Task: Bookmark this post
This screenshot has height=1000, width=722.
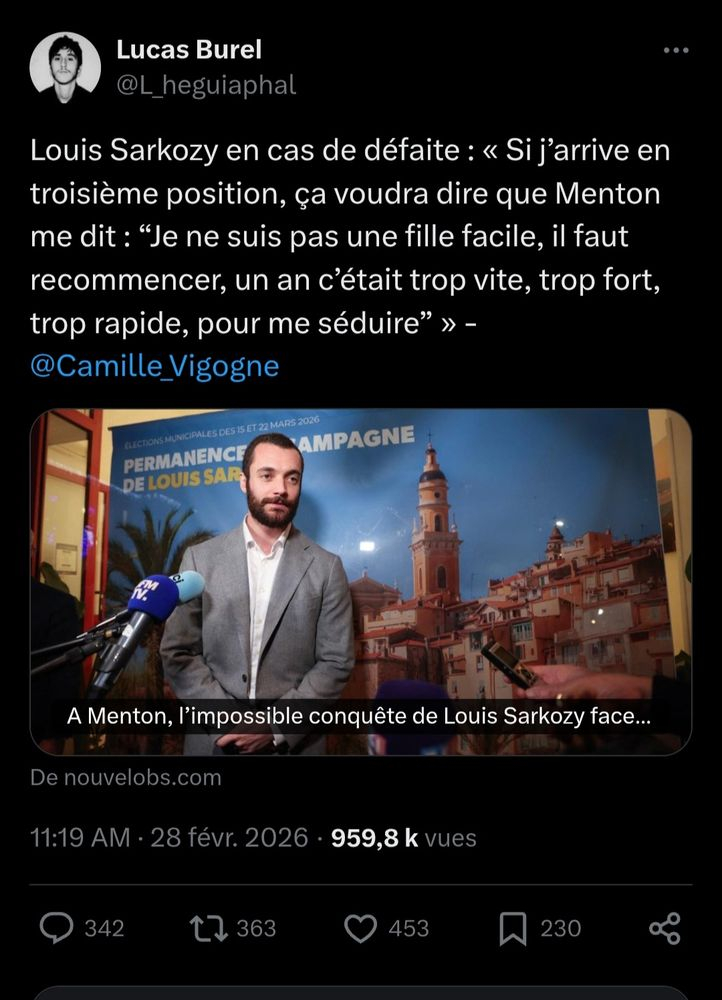Action: point(512,928)
